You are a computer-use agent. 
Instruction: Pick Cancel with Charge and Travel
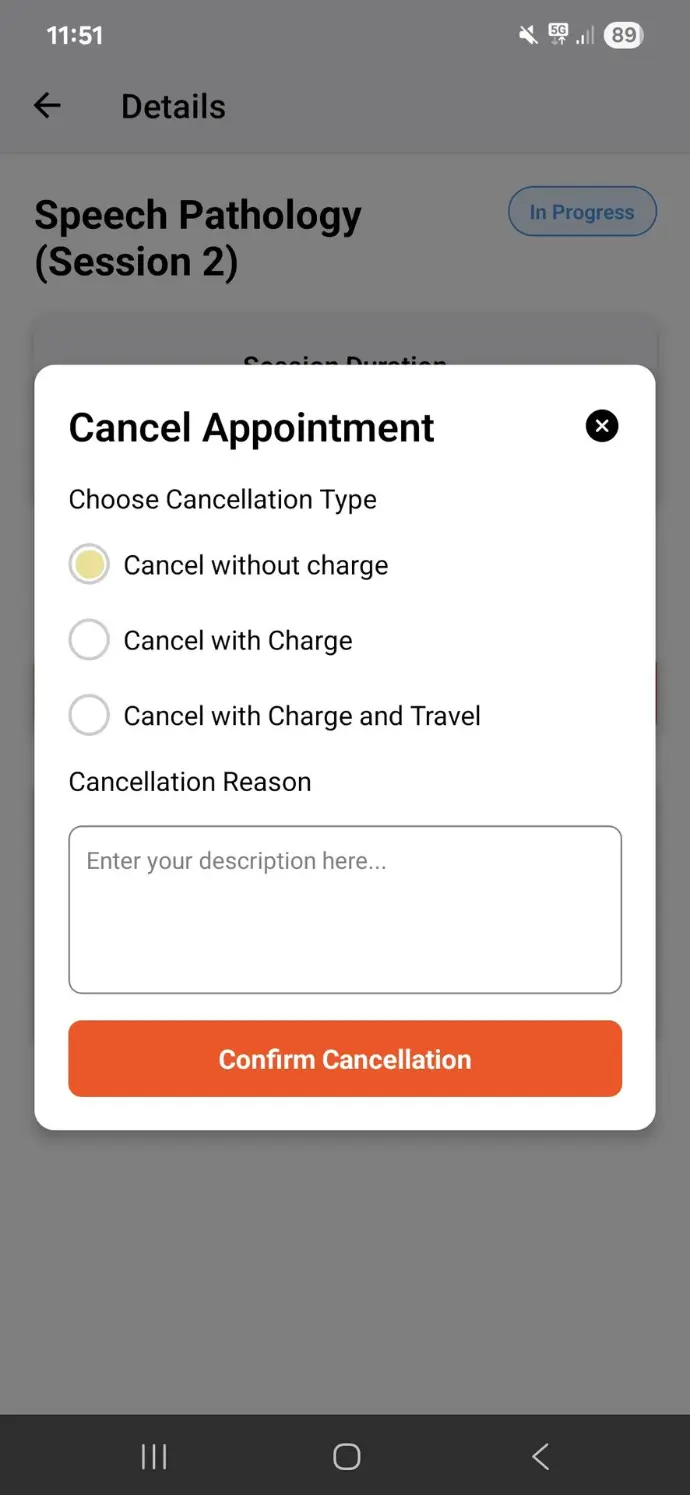[x=89, y=716]
